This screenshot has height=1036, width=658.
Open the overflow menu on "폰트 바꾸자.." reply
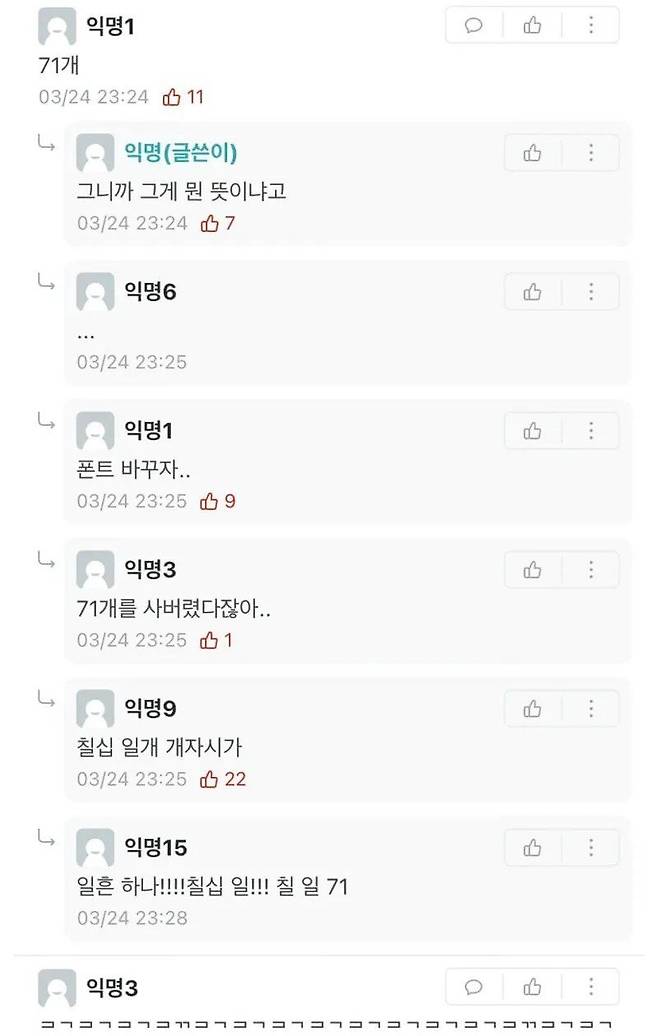point(591,431)
